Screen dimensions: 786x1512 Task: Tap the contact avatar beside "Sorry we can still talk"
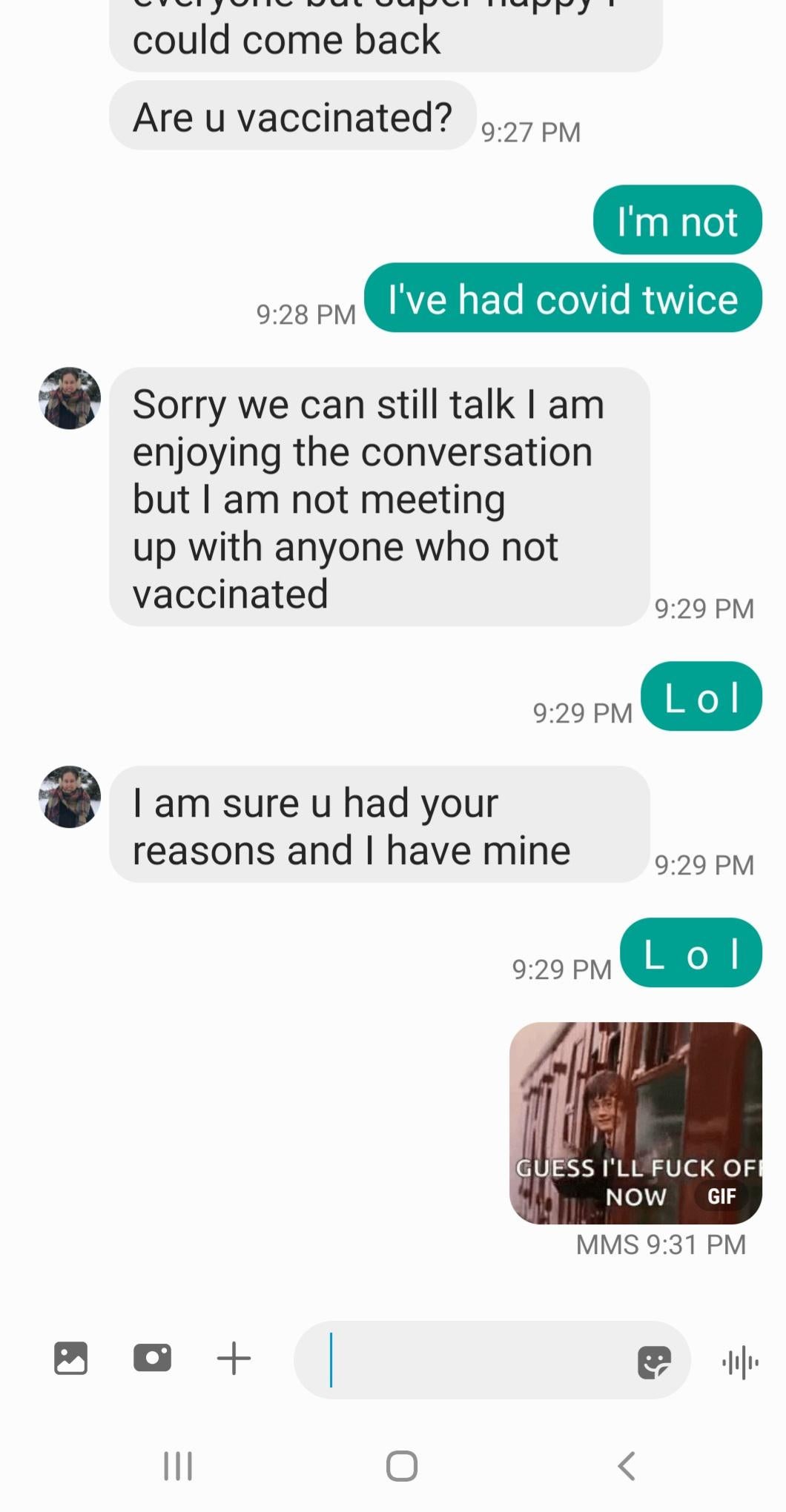[70, 398]
